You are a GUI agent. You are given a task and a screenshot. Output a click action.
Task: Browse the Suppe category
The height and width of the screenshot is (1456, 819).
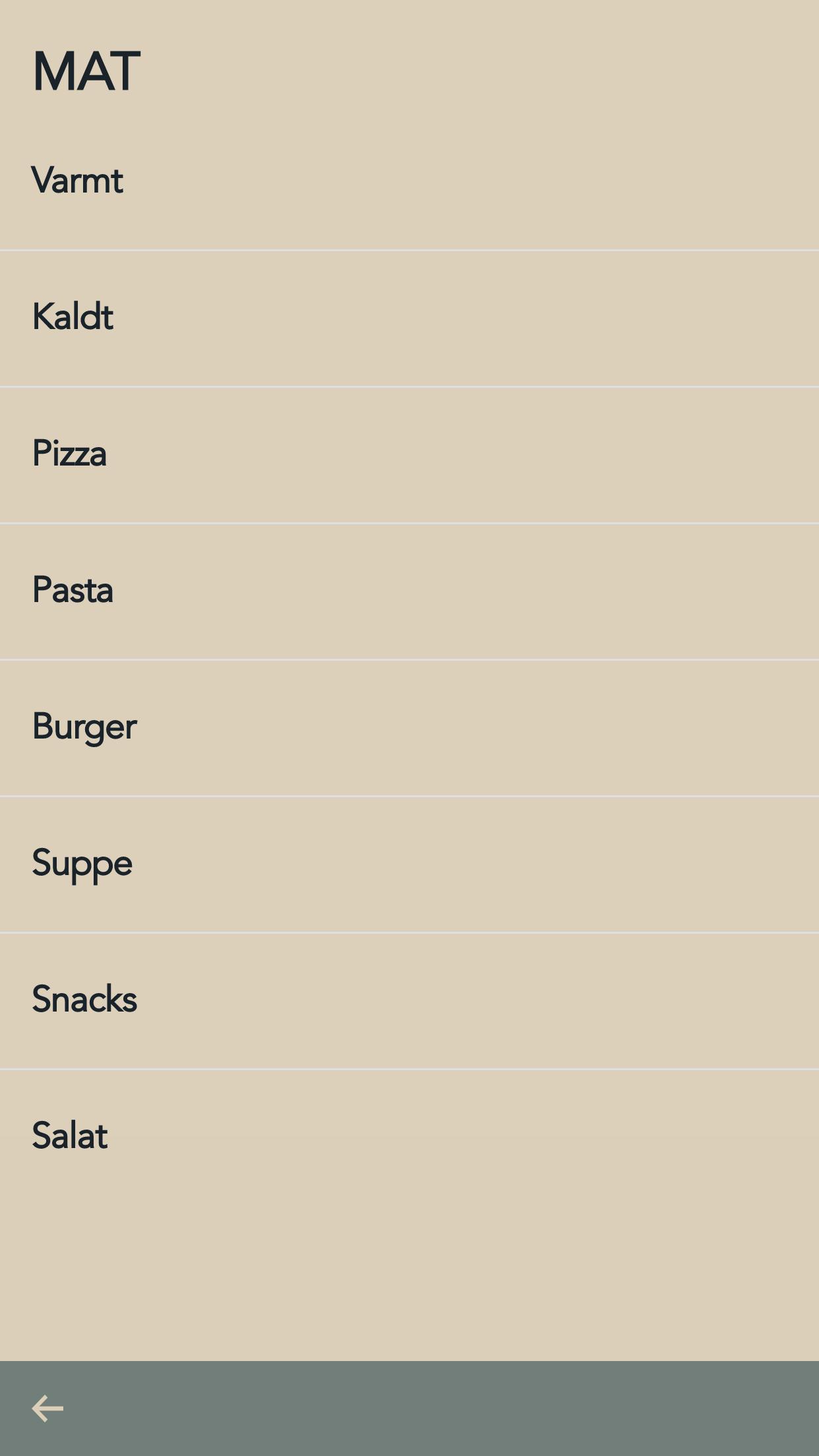(x=409, y=864)
